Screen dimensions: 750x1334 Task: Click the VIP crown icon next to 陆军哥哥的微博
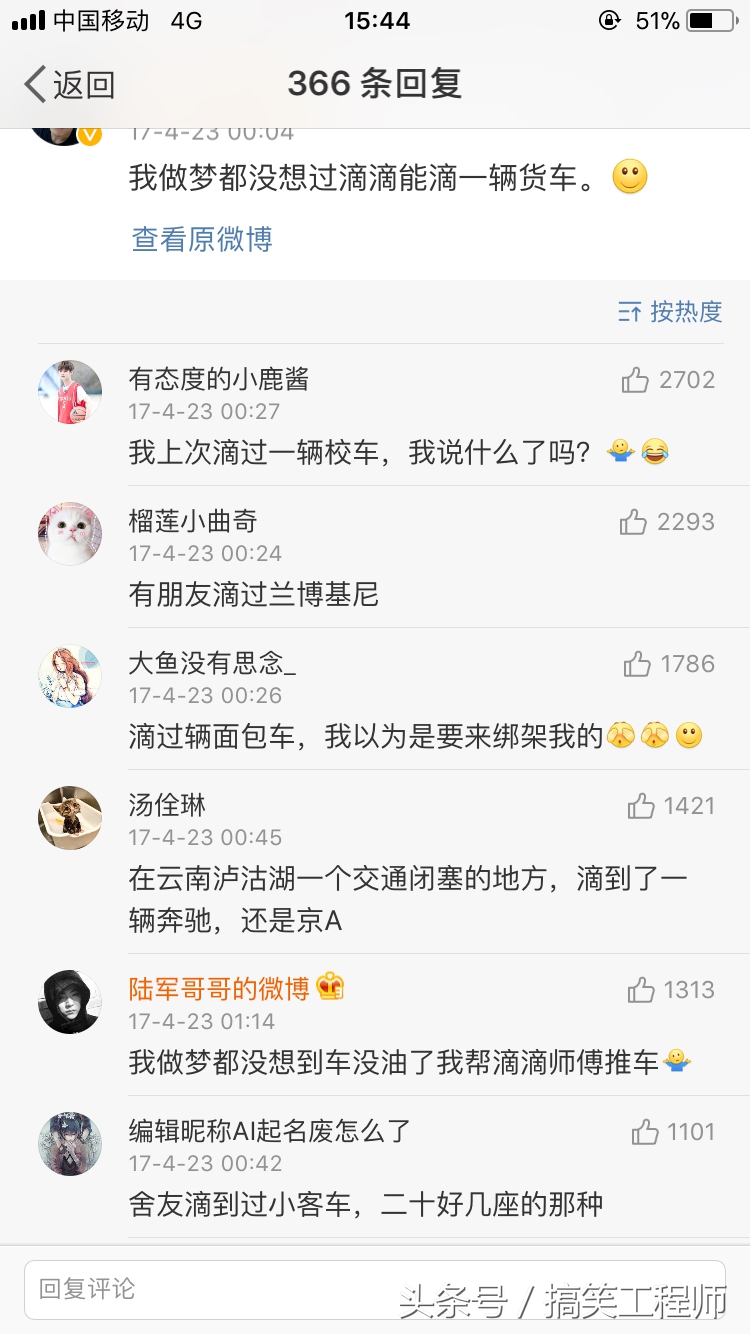click(330, 988)
